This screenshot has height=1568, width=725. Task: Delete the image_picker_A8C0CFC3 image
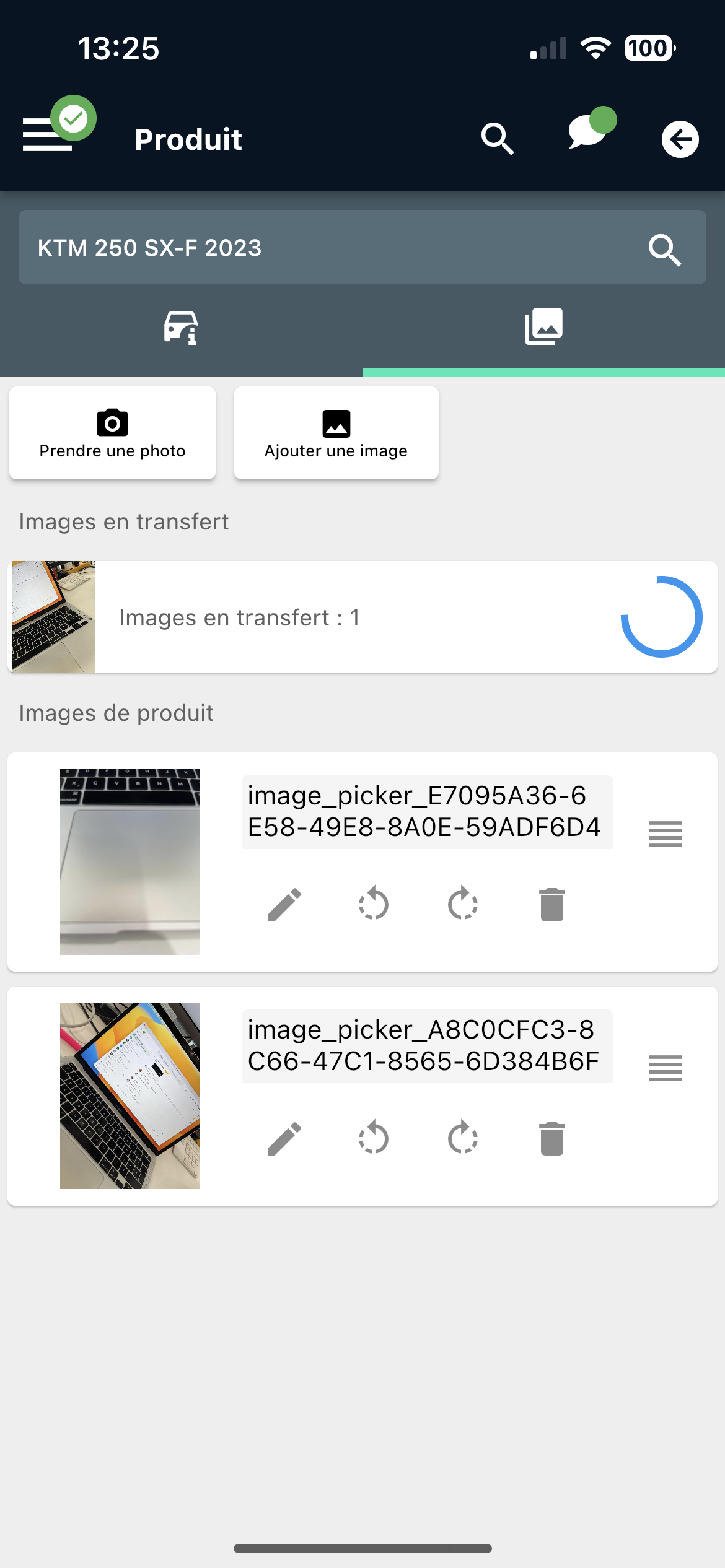pos(551,1139)
